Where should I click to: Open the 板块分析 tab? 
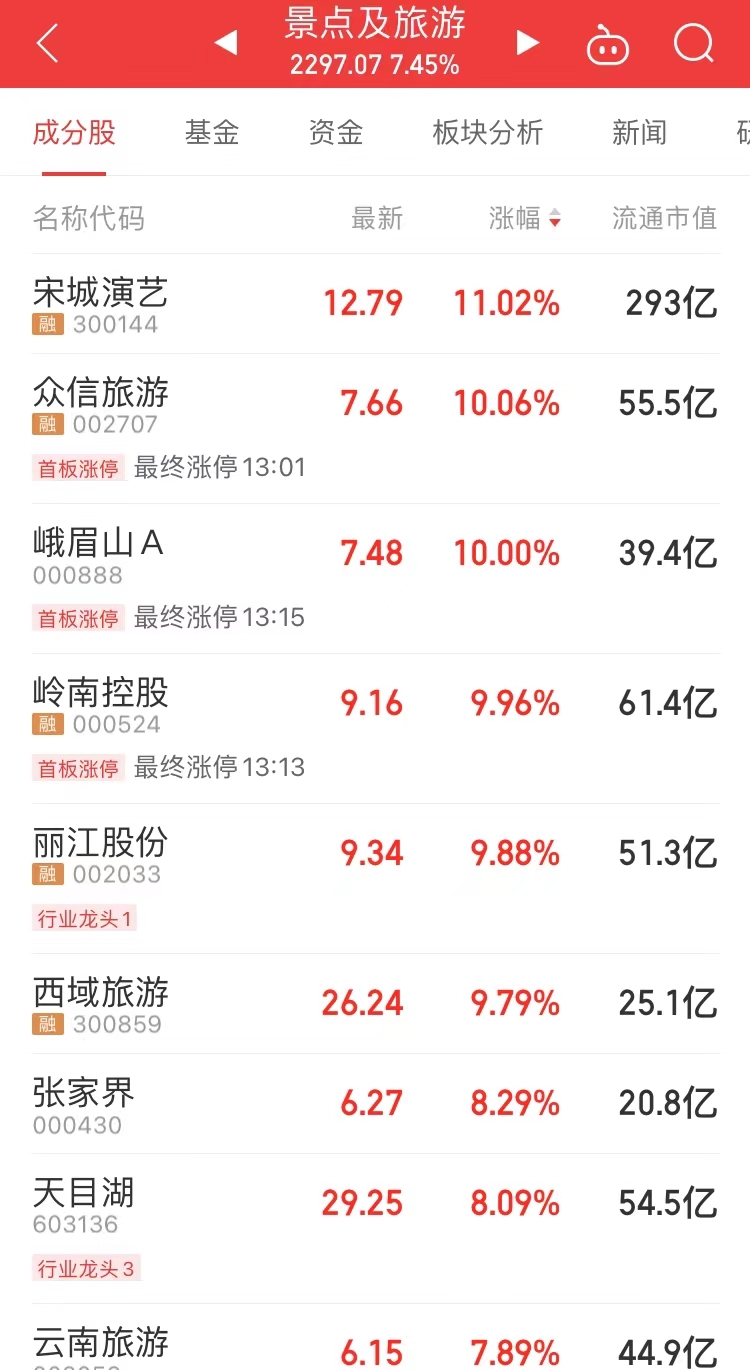[x=488, y=132]
